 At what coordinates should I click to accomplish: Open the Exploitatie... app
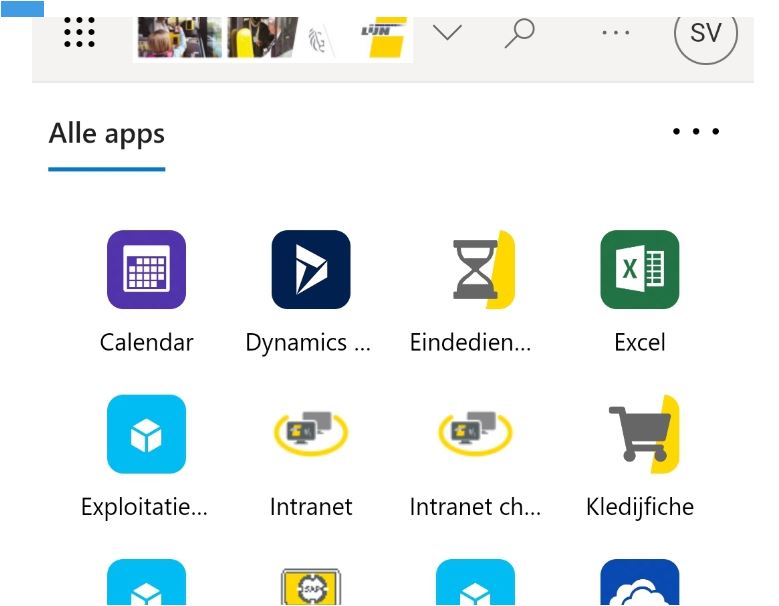(x=146, y=434)
